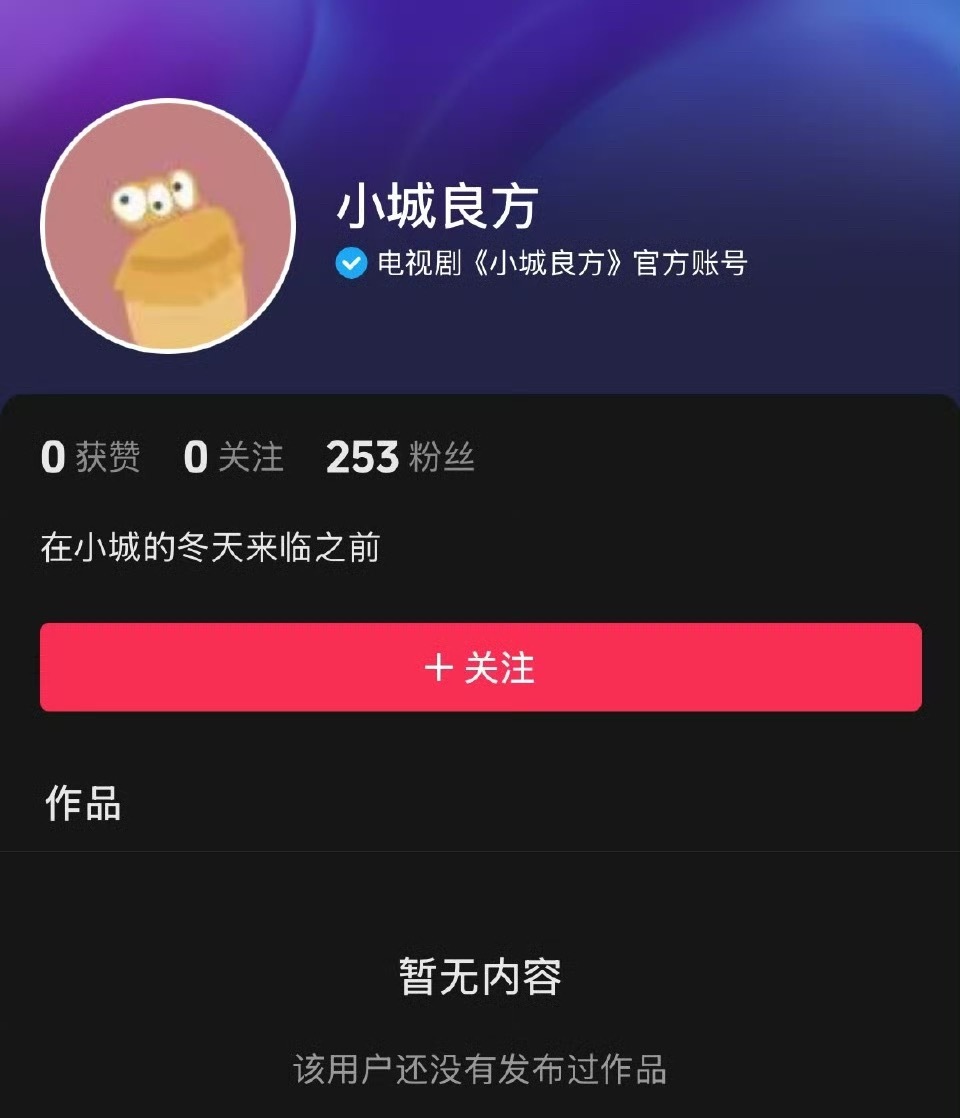960x1118 pixels.
Task: Toggle follow state on the 关注 button
Action: (x=480, y=667)
